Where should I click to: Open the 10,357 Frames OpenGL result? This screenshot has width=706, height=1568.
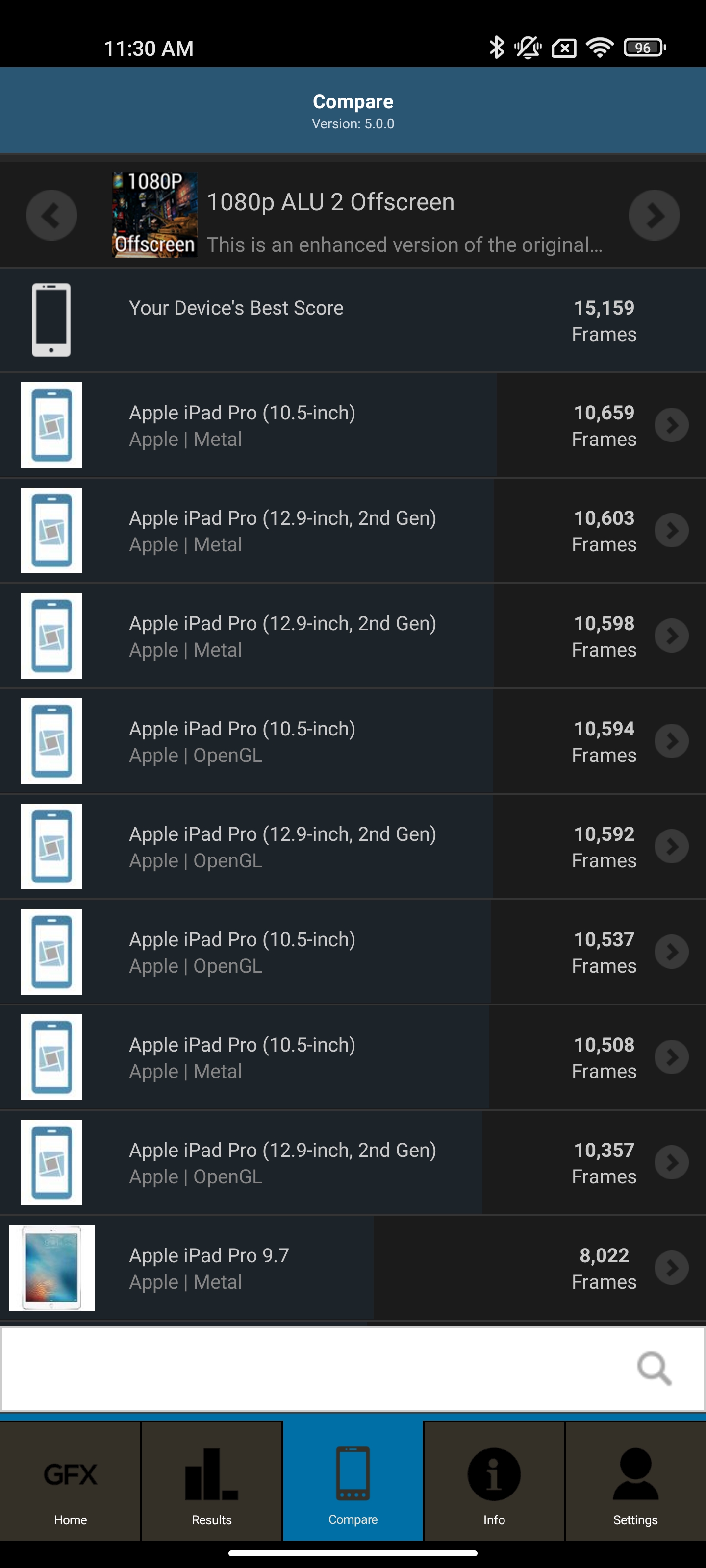671,1162
